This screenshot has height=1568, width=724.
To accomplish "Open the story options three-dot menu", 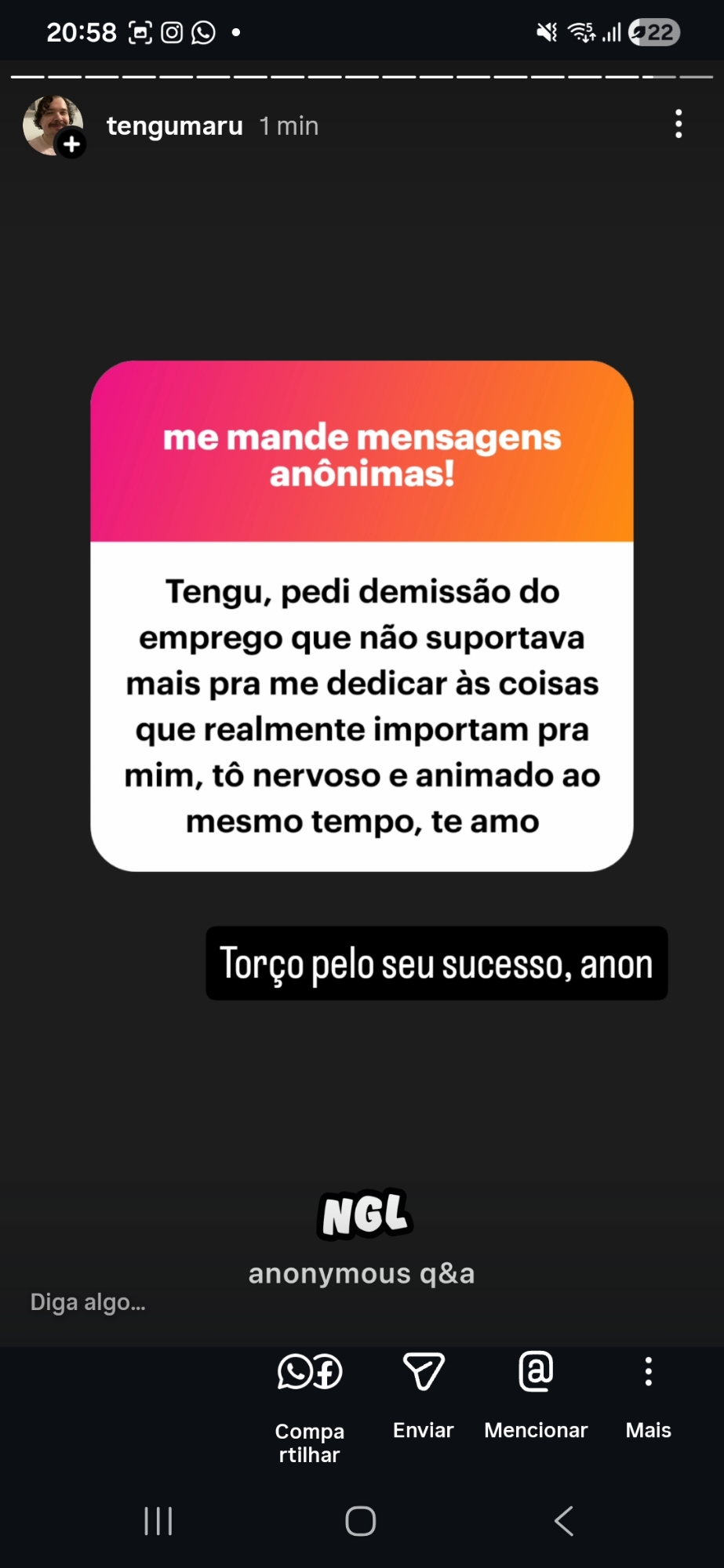I will coord(679,125).
